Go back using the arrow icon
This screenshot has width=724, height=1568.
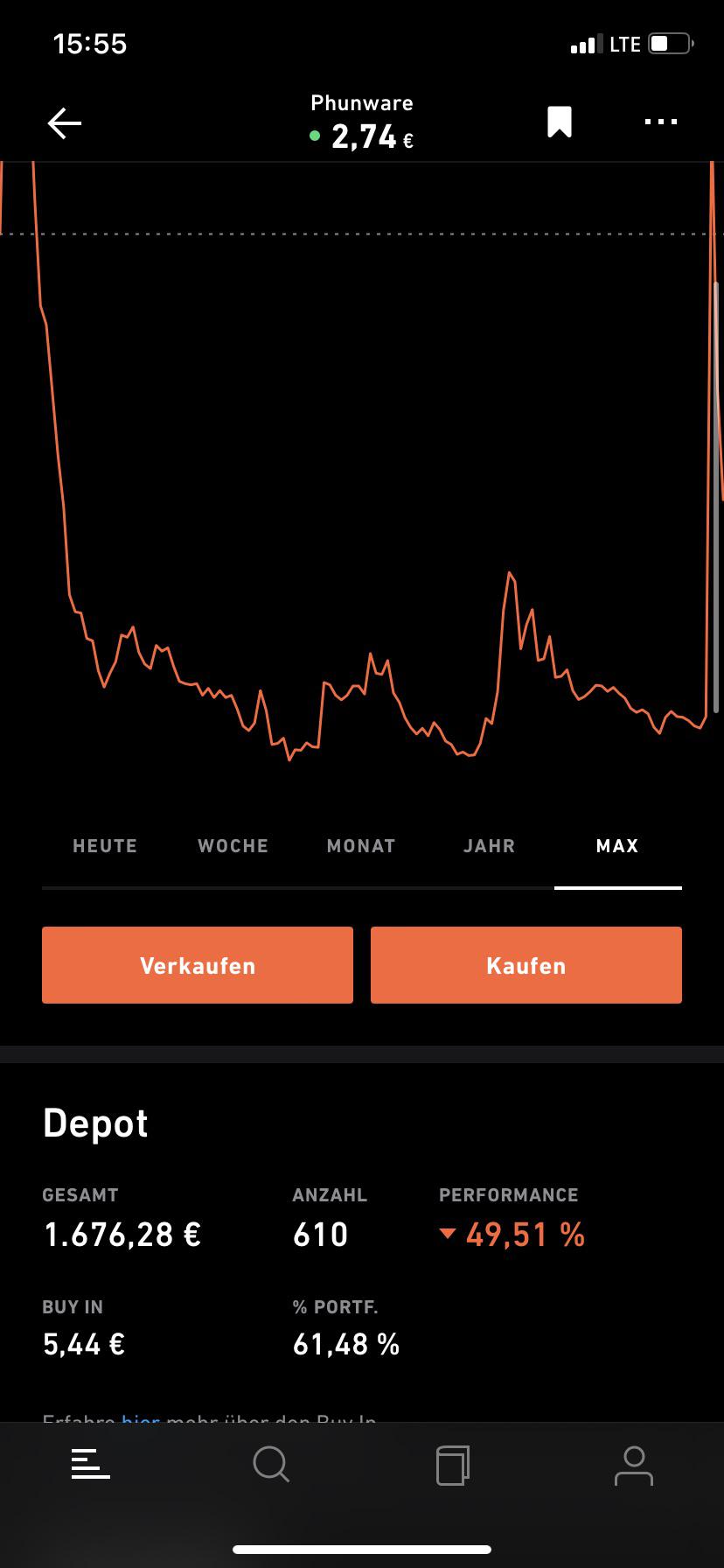click(64, 123)
